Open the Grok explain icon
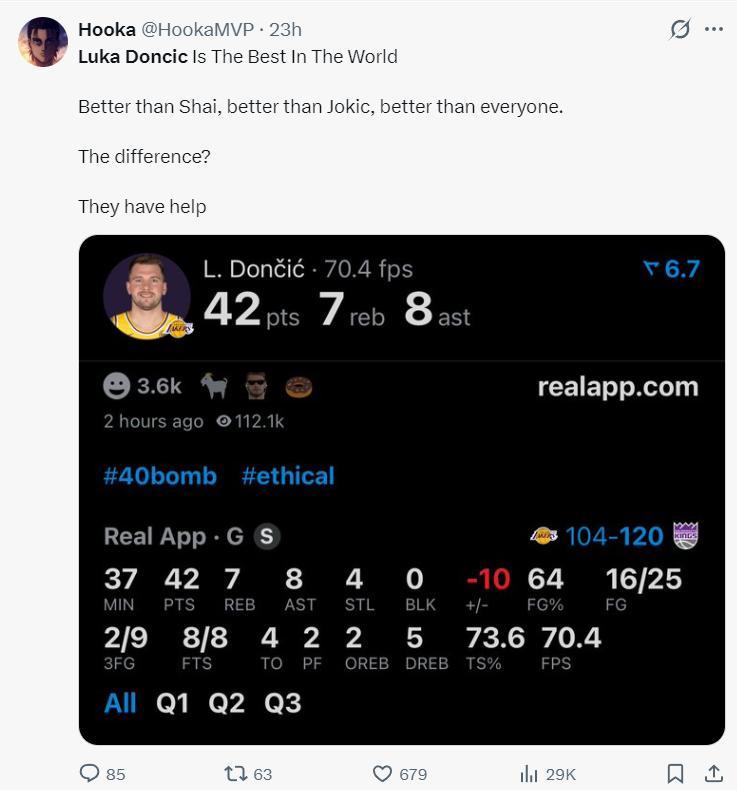 pyautogui.click(x=680, y=29)
